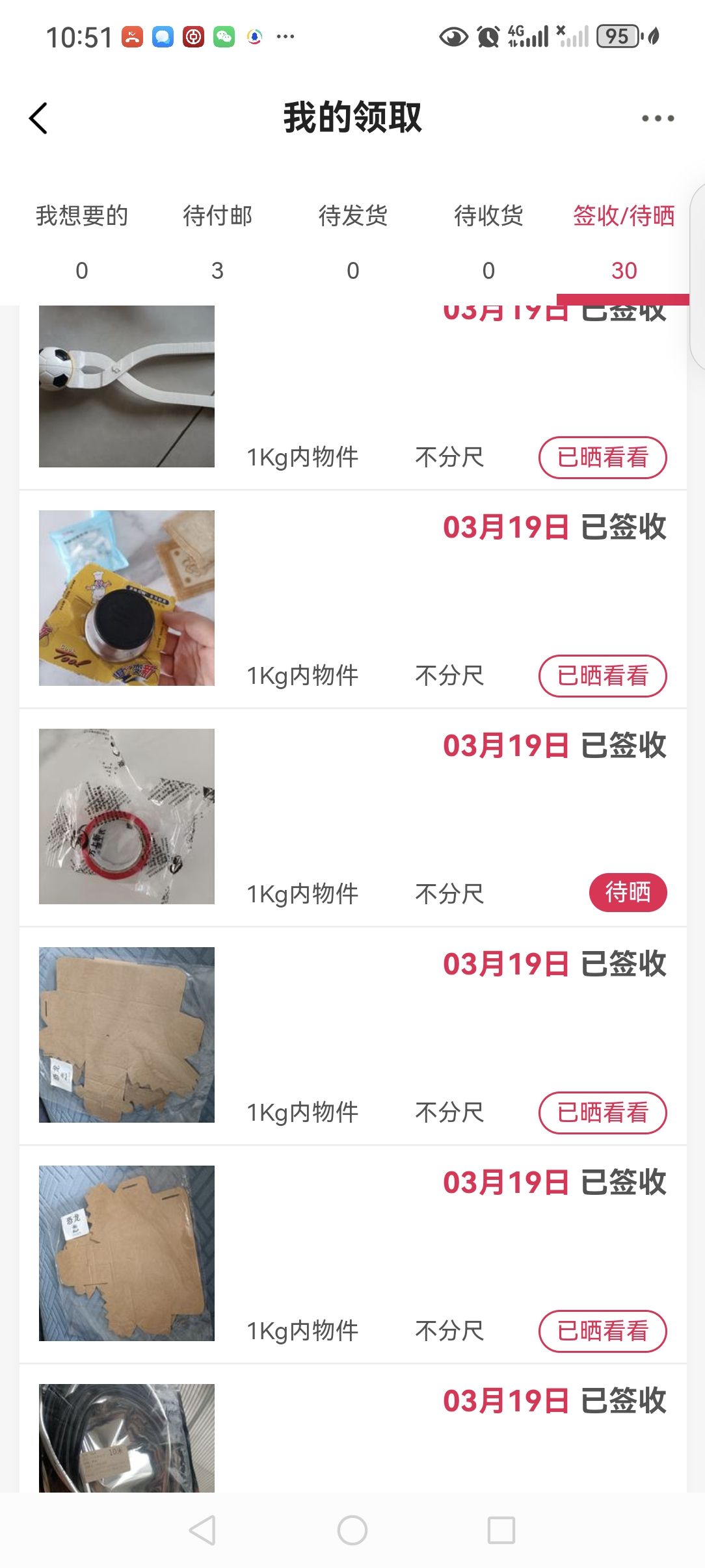Switch to the 待收货 tab
The image size is (705, 1568).
pos(488,241)
